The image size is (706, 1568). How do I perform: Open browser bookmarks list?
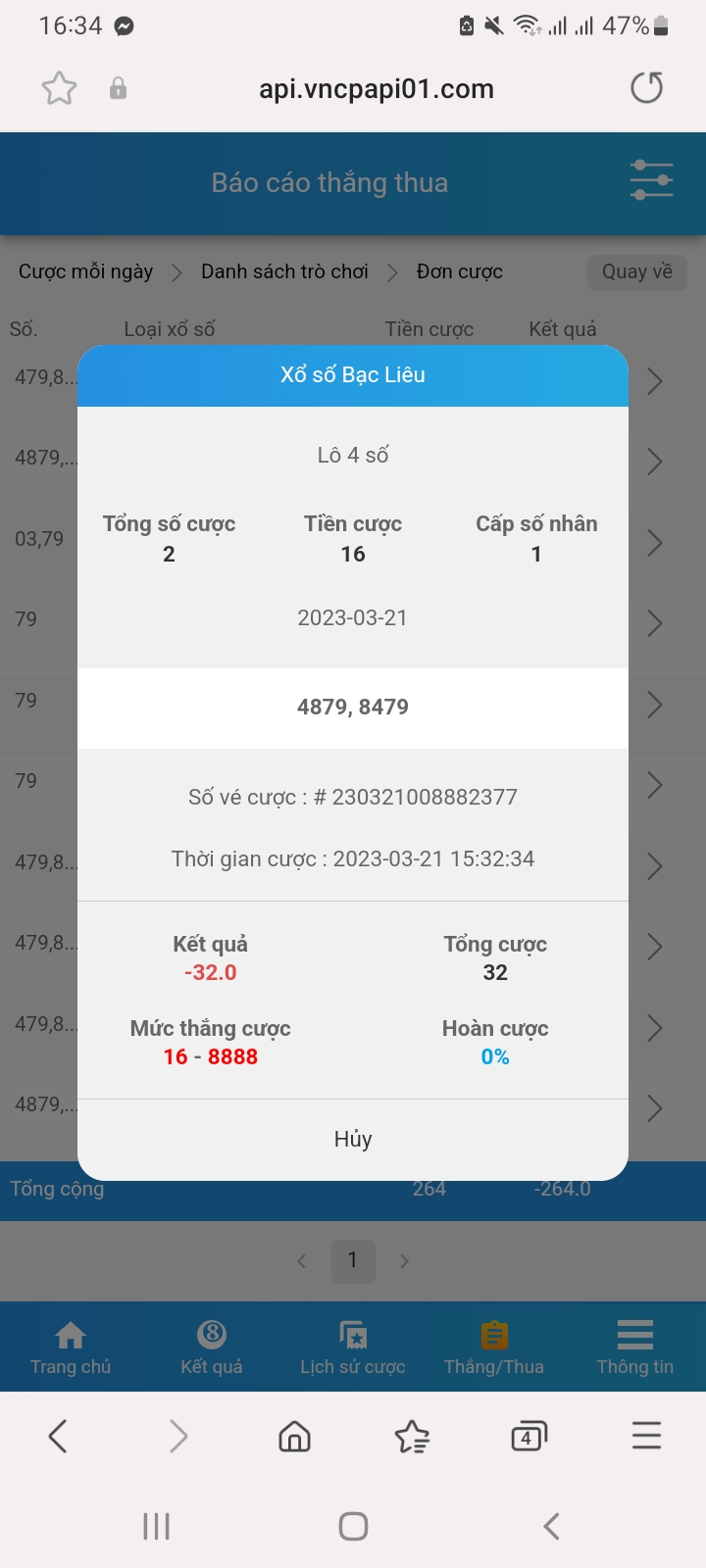pos(412,1437)
